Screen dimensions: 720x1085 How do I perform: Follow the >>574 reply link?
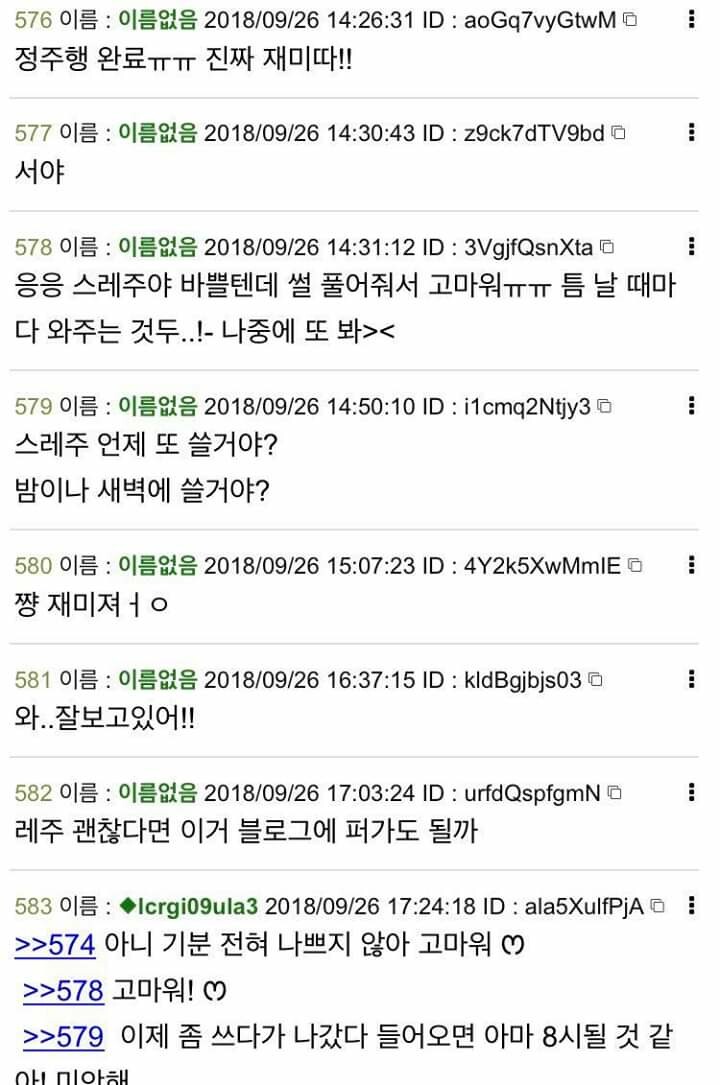click(x=55, y=944)
